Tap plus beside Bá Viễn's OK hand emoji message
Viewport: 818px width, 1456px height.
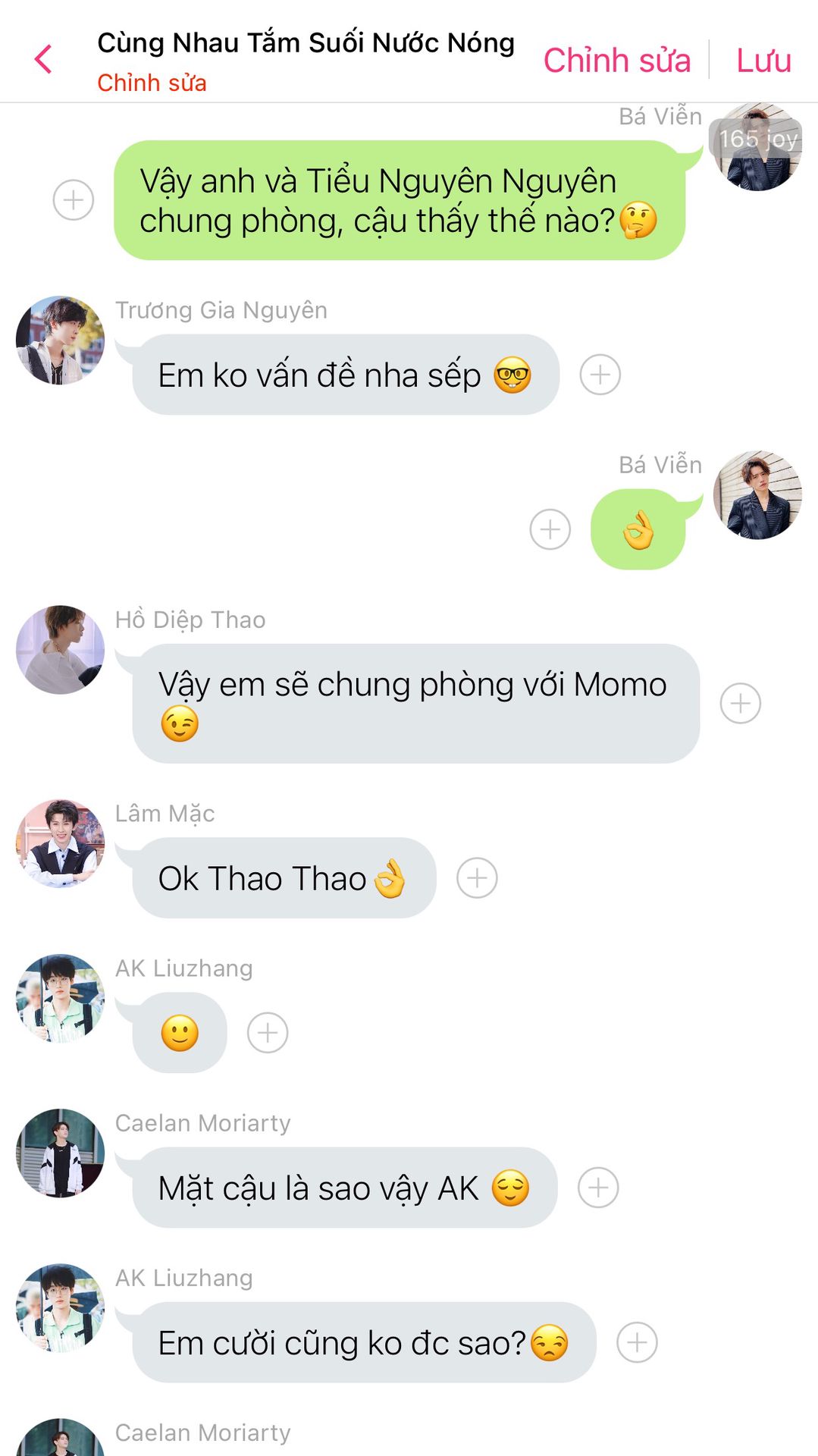click(550, 529)
